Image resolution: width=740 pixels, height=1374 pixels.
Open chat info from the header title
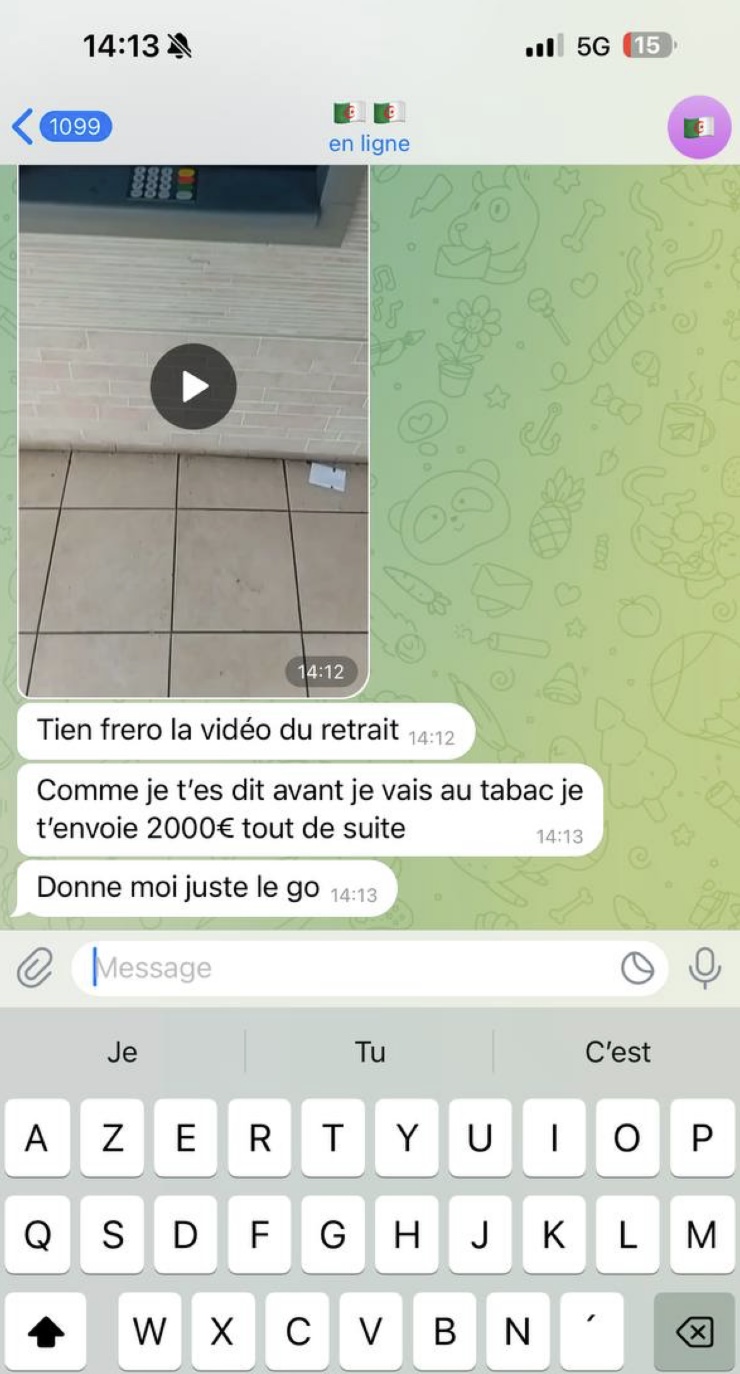[369, 128]
